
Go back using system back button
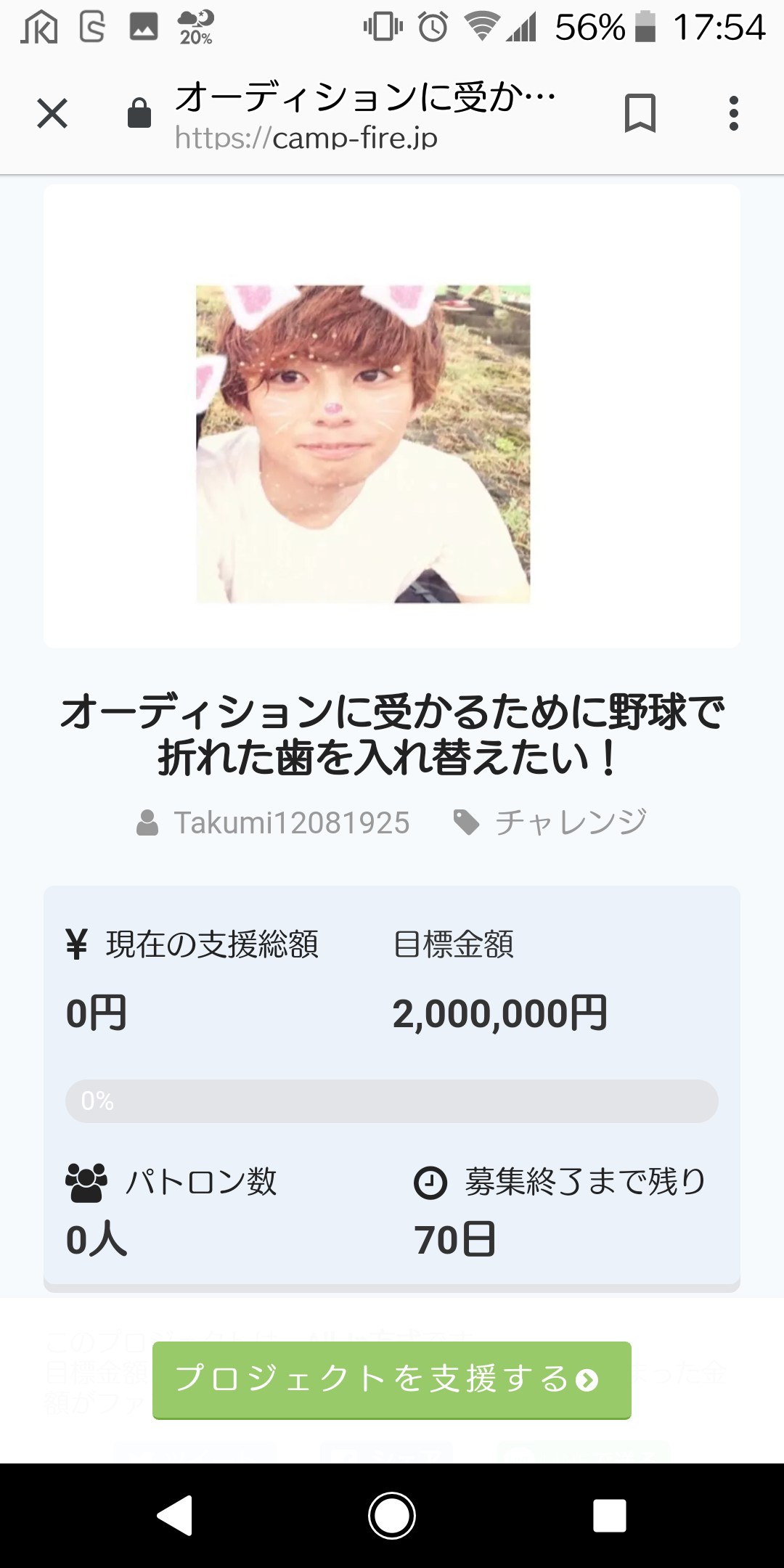point(176,1516)
